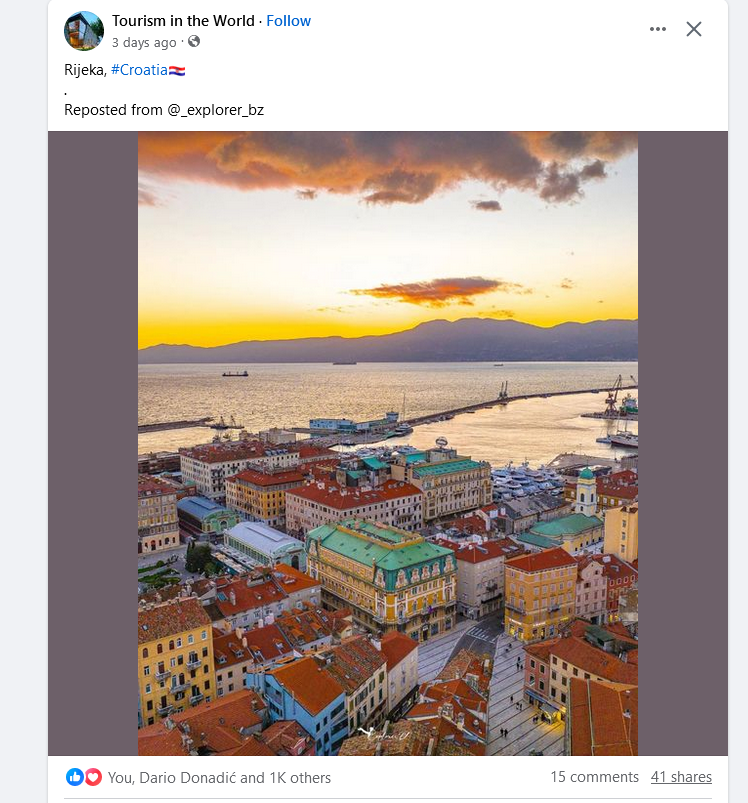748x803 pixels.
Task: Open the post's three-dot options menu
Action: 657,29
